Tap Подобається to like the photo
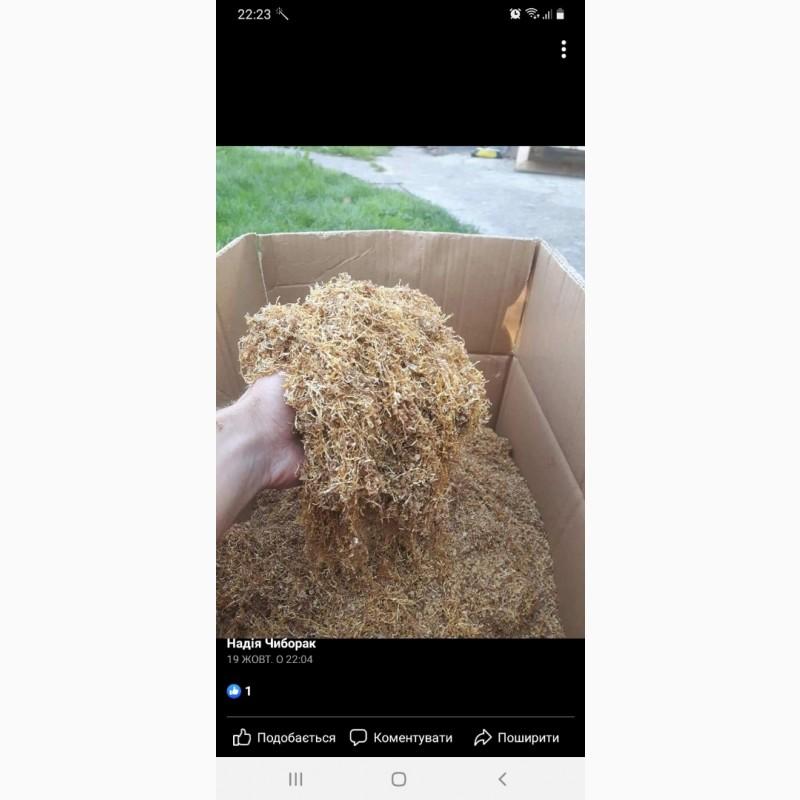Screen dimensions: 800x800 pyautogui.click(x=284, y=738)
